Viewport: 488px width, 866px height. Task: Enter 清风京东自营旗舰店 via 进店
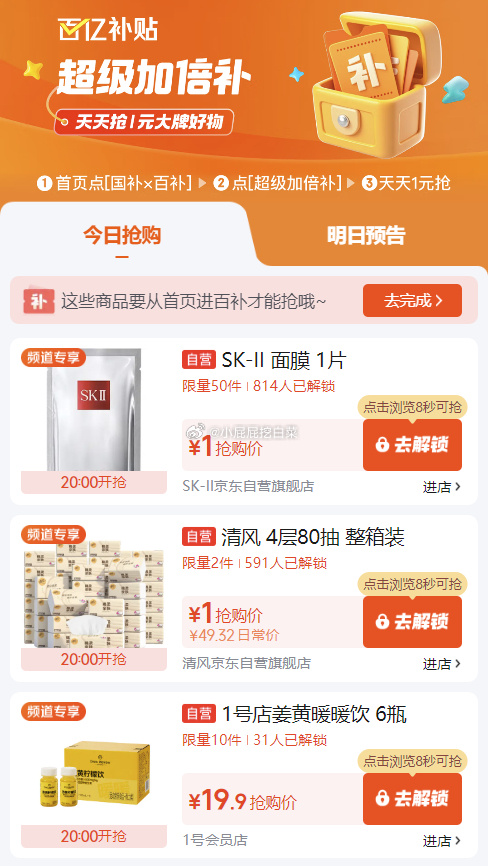442,664
